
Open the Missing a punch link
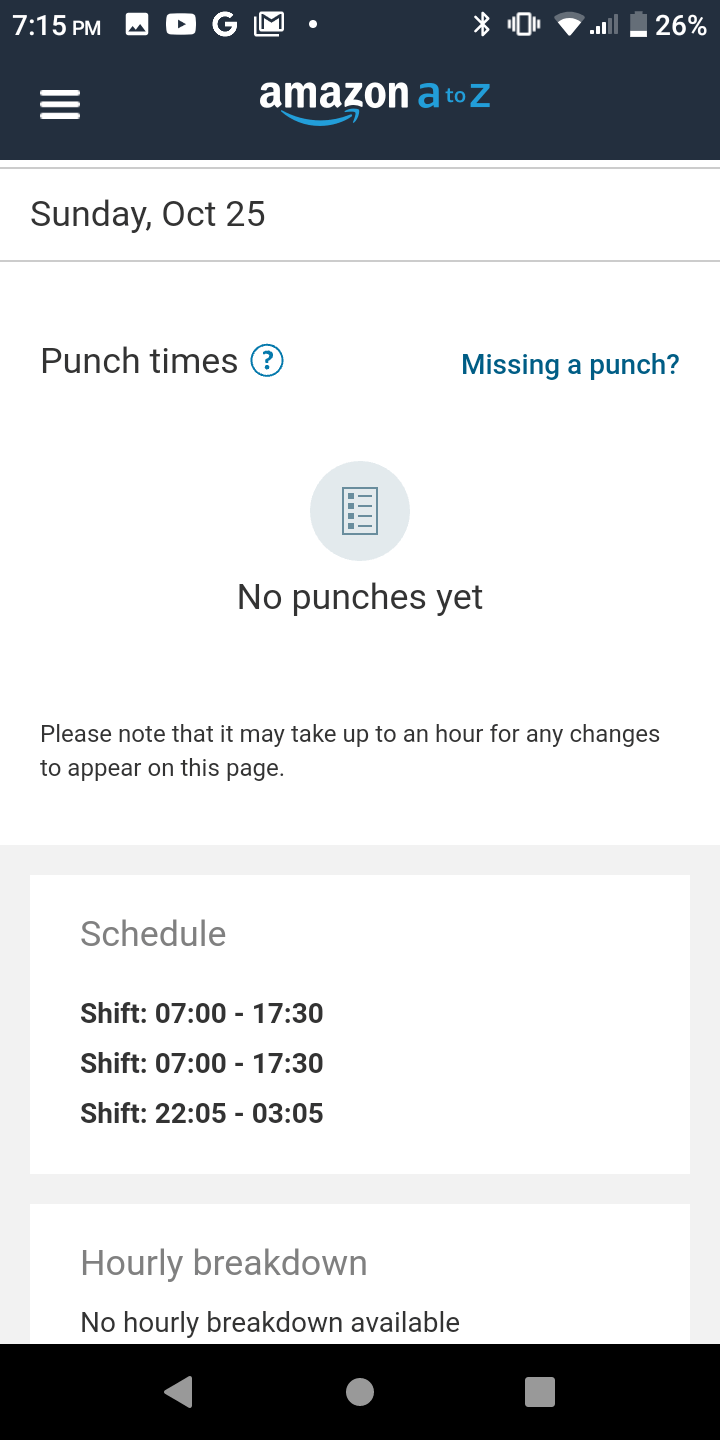point(570,365)
